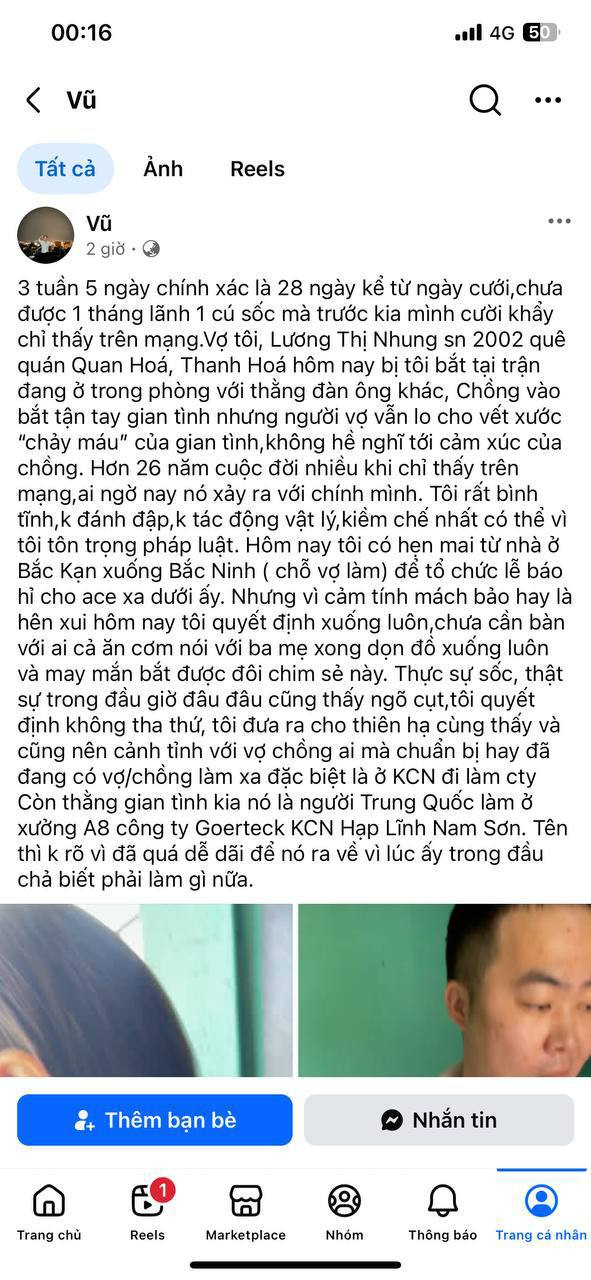
Task: Open the profile overflow menu in header
Action: 548,100
